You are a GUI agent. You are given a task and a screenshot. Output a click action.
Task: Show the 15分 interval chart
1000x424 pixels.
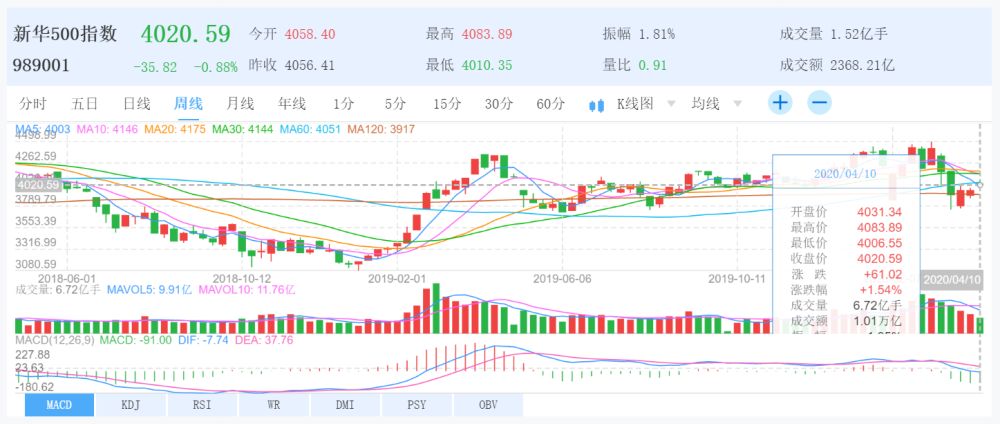point(447,103)
